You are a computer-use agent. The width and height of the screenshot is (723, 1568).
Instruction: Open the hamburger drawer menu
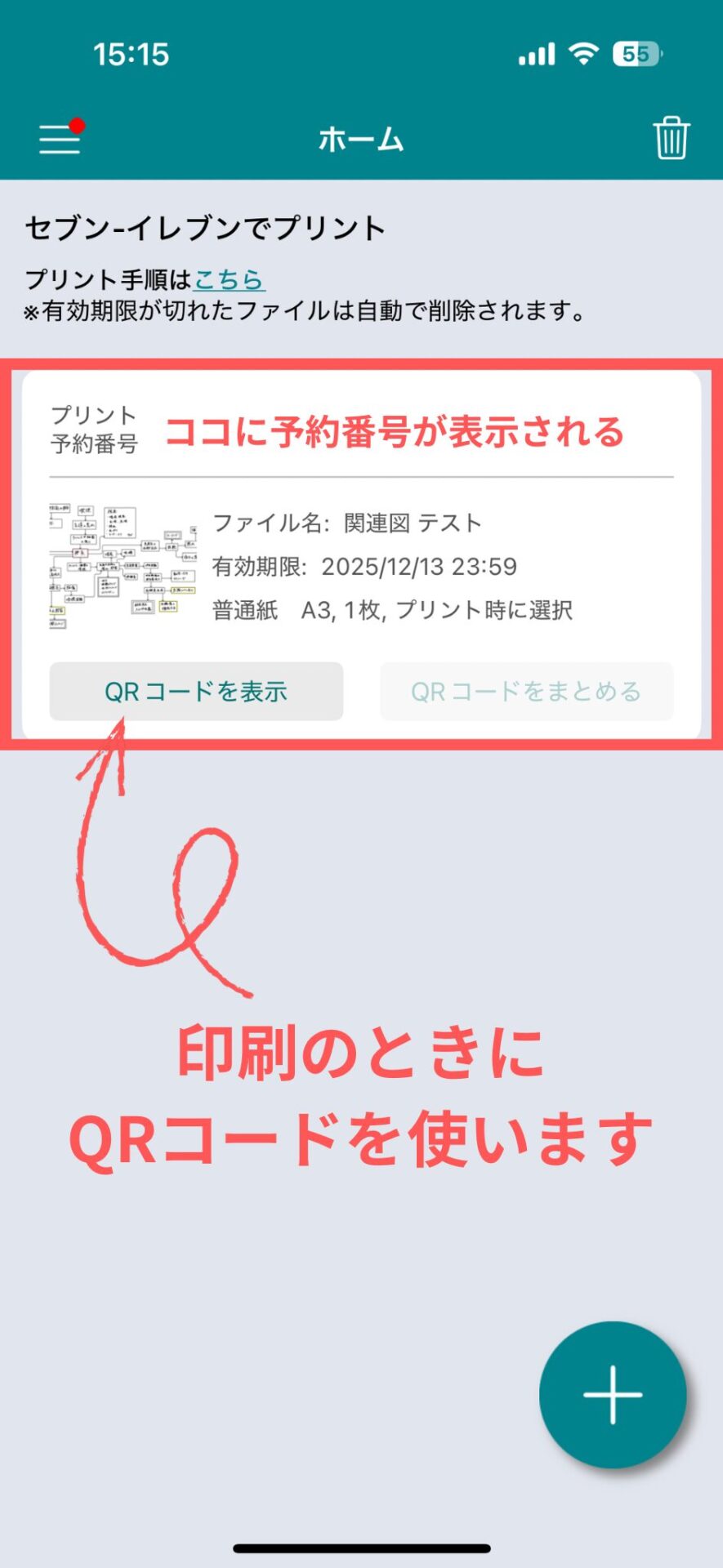(60, 139)
